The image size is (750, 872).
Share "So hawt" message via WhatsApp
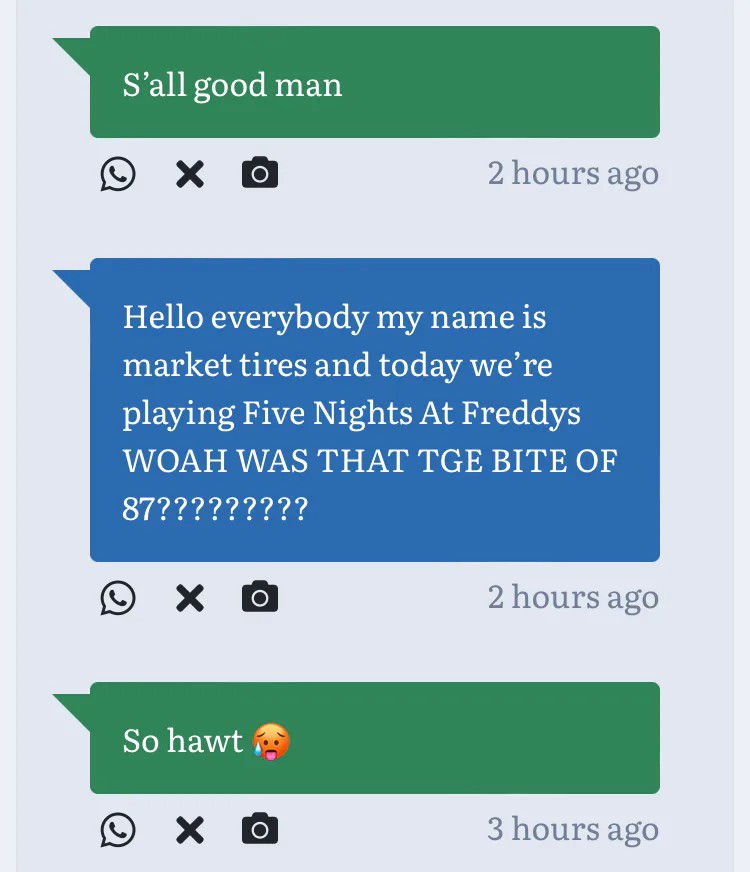point(118,830)
